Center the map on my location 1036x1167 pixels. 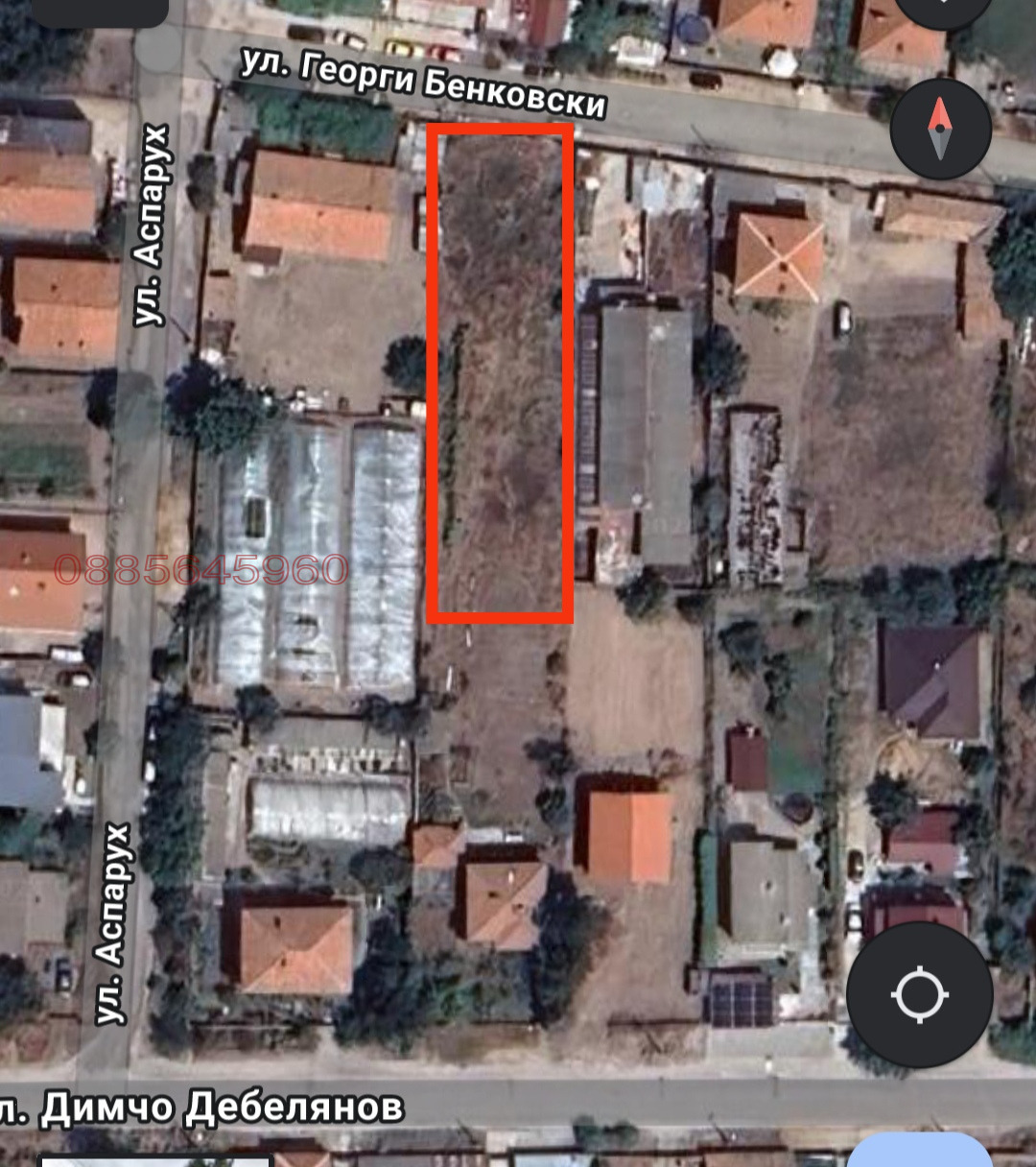[x=920, y=995]
